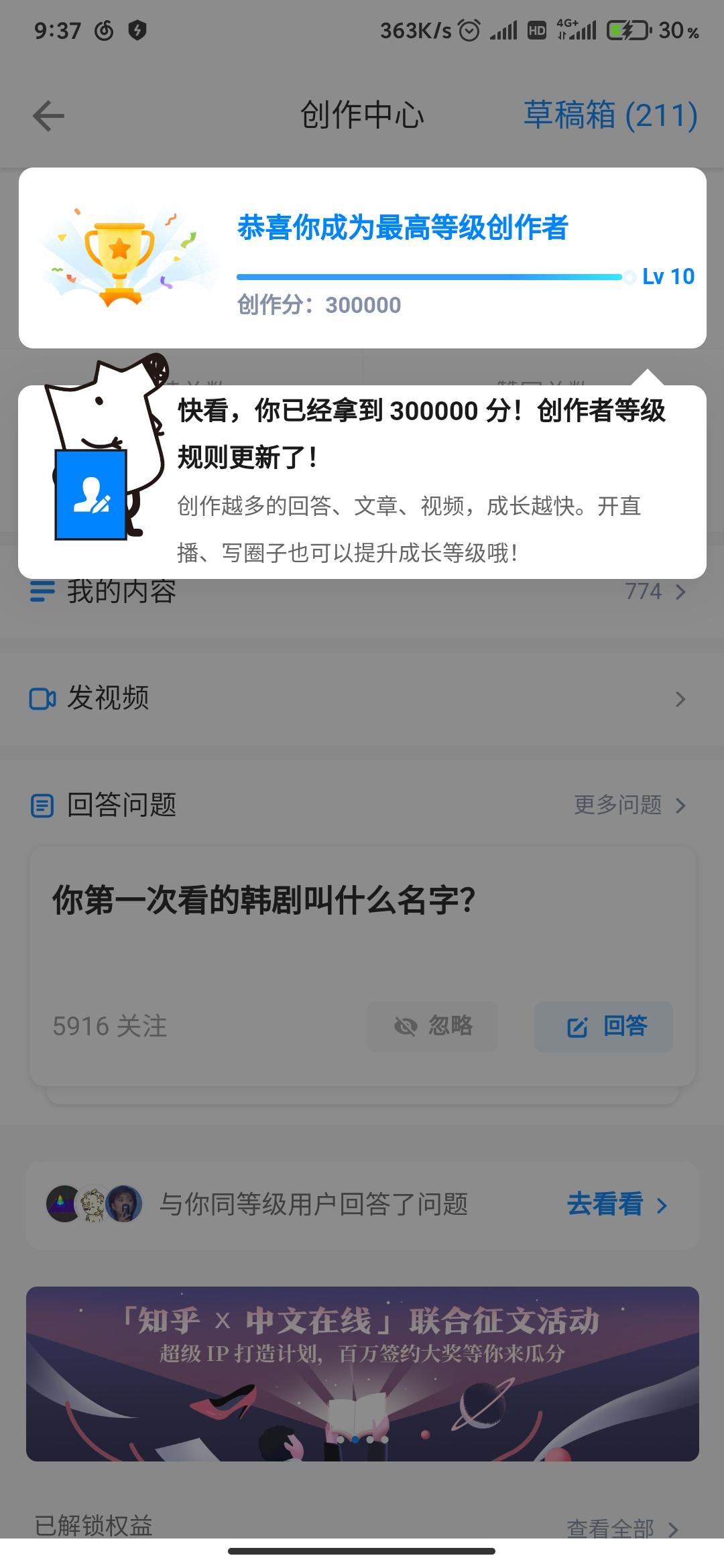Open the 知乎 x 中文在线 writing contest banner

click(x=362, y=1374)
